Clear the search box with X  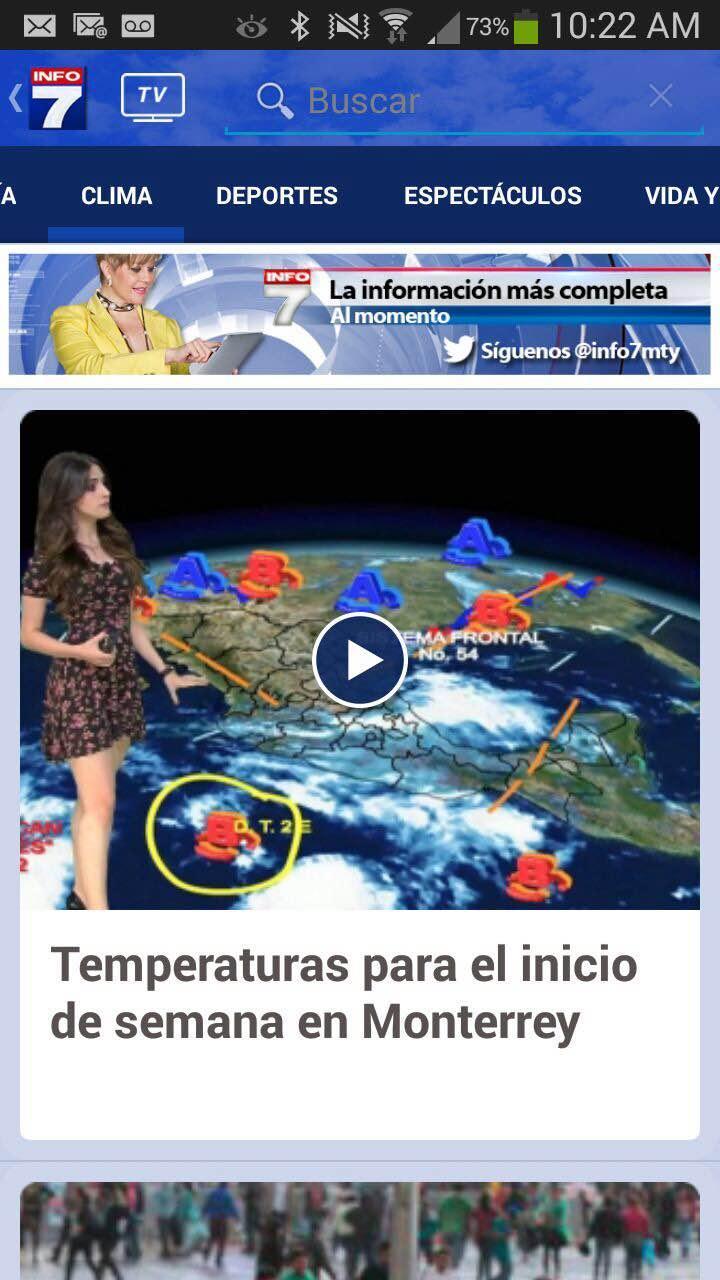(x=660, y=96)
